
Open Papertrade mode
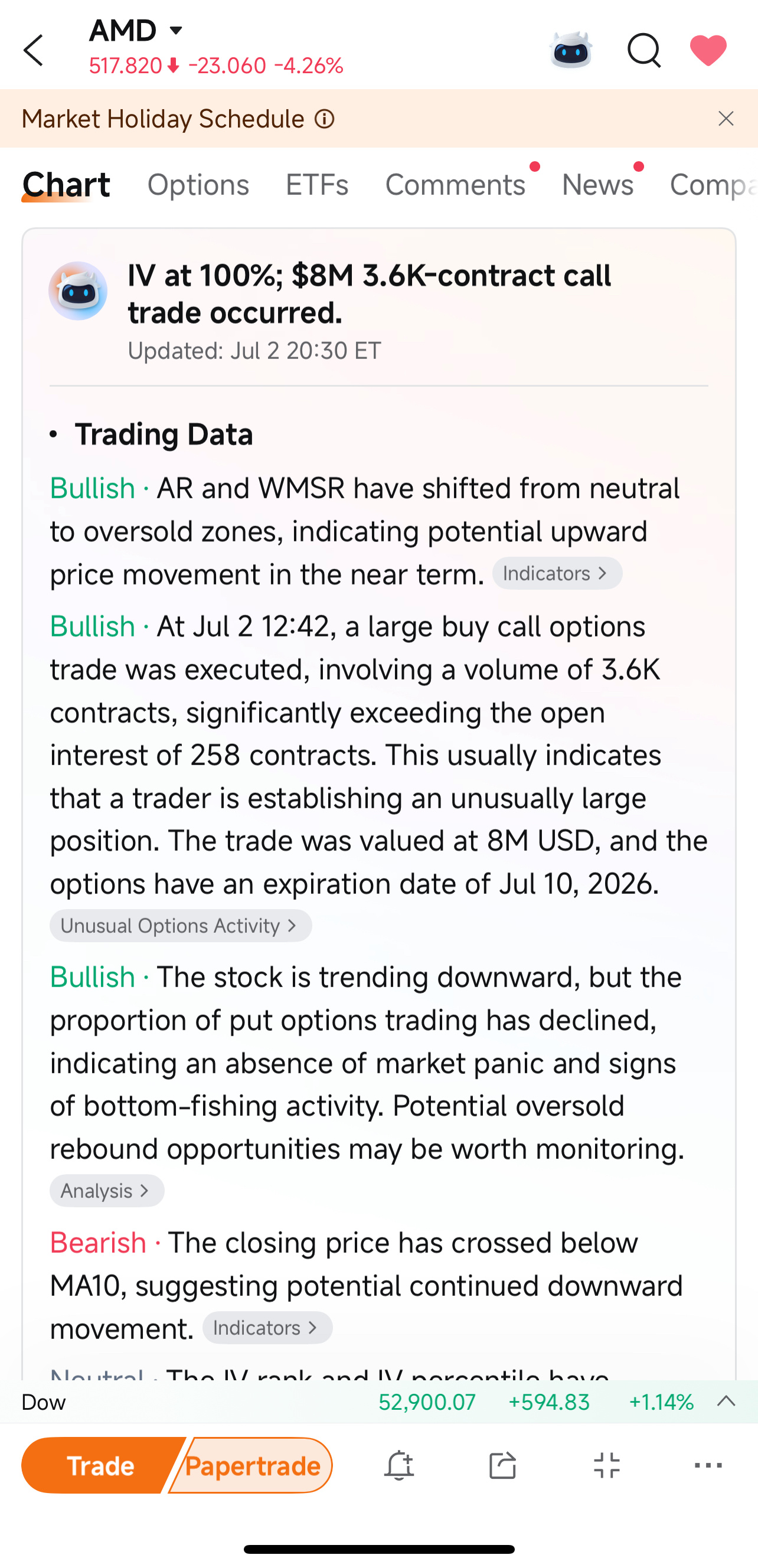pos(251,1466)
